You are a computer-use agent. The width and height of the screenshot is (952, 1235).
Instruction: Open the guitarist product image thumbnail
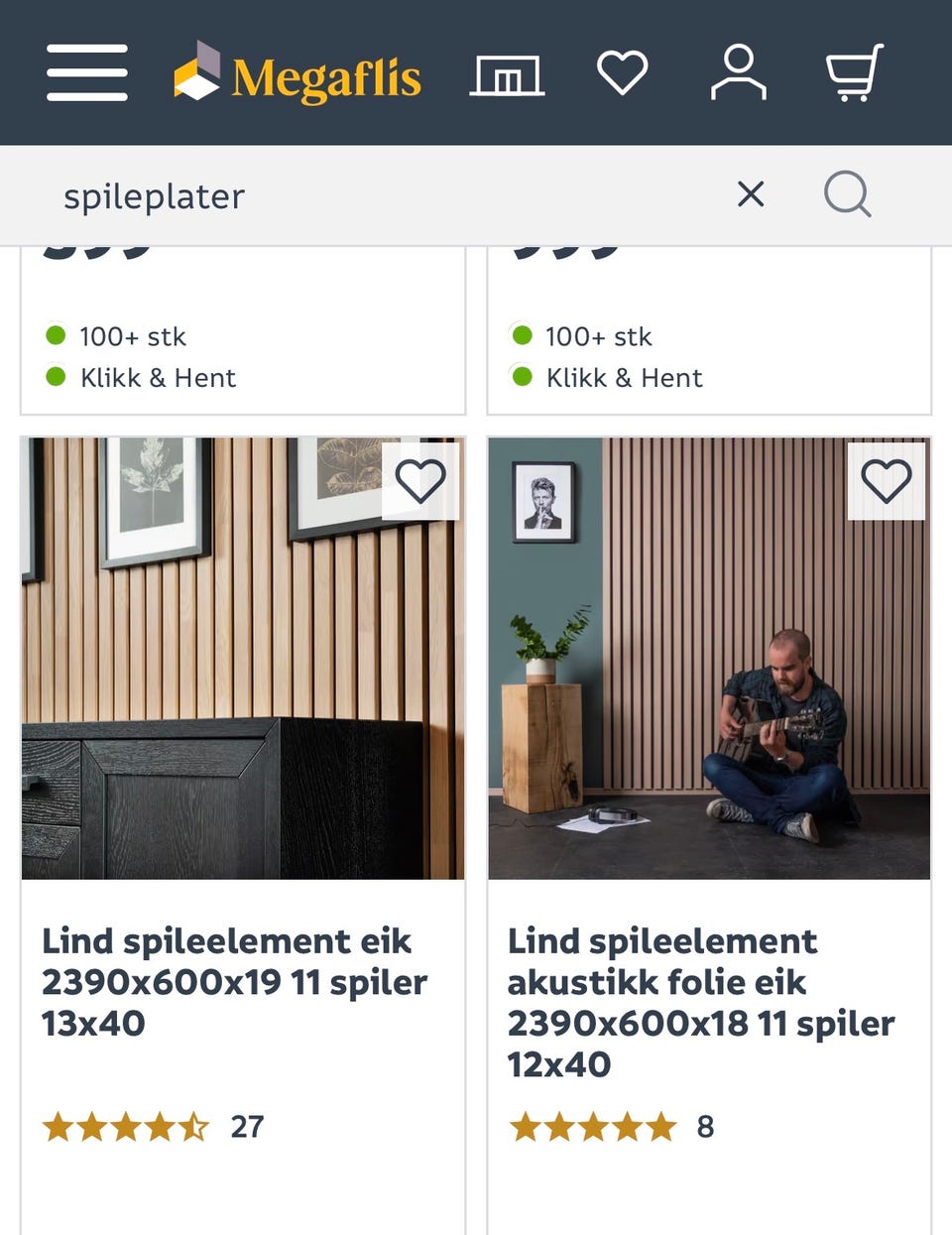point(709,660)
